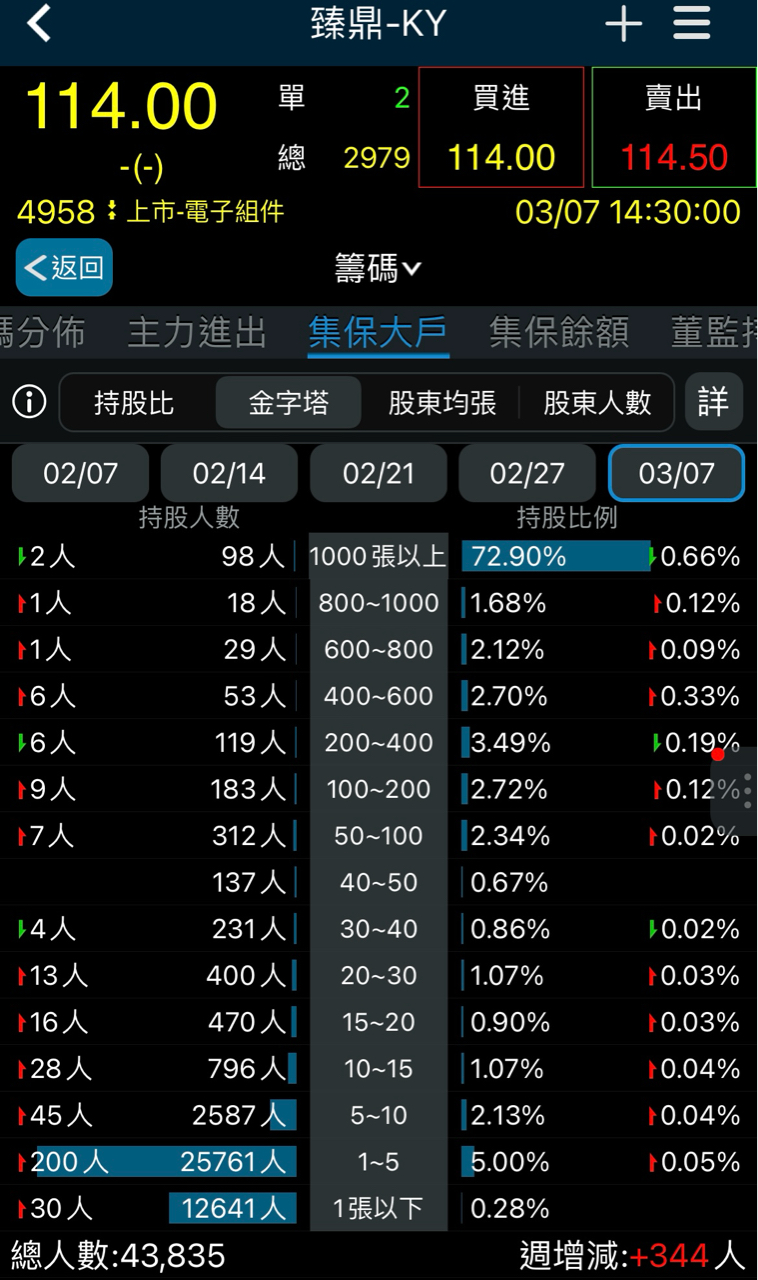The height and width of the screenshot is (1280, 758).
Task: Pick the 02/21 date
Action: (x=378, y=473)
